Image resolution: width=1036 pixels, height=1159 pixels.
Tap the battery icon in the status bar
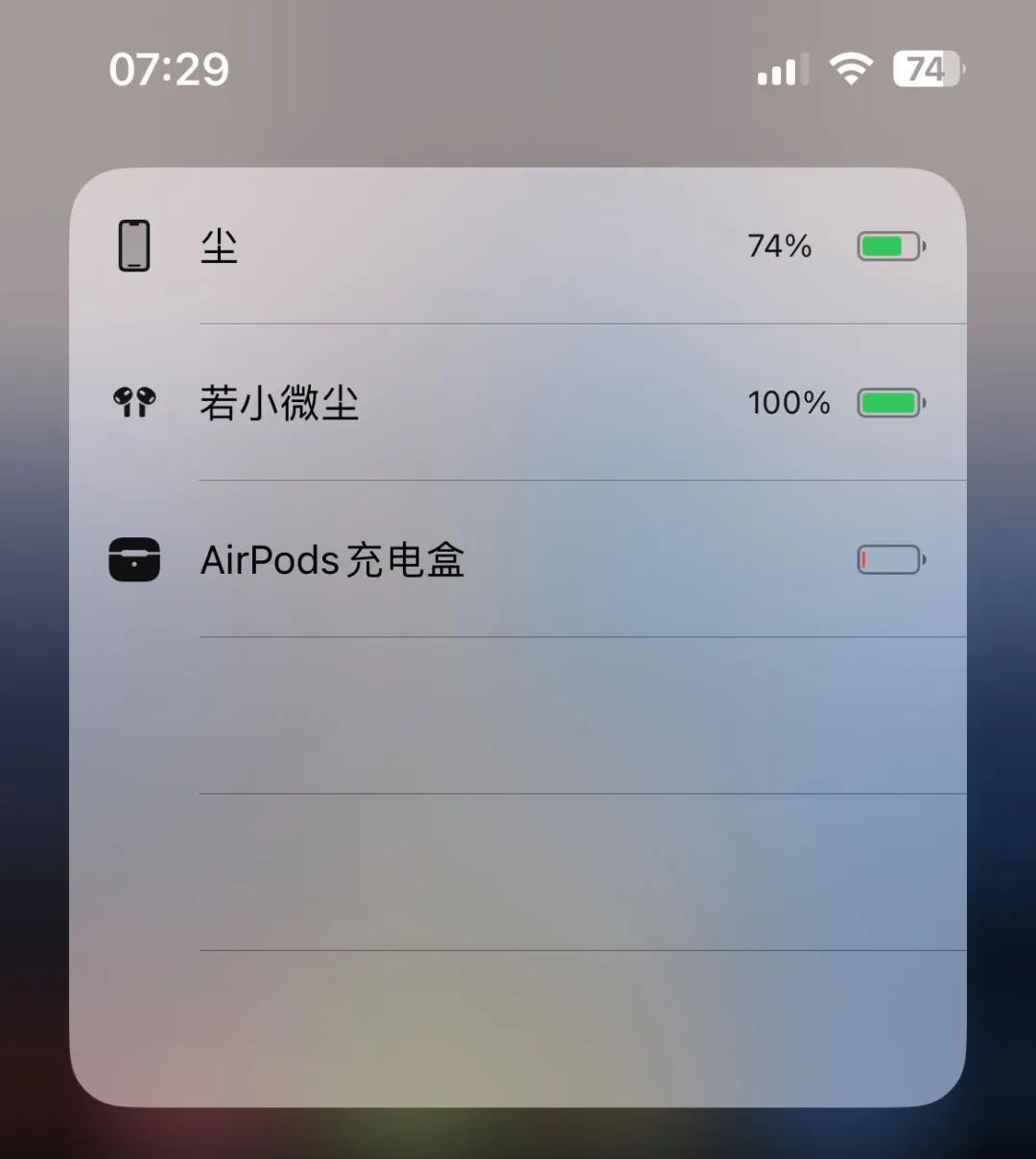(x=923, y=67)
